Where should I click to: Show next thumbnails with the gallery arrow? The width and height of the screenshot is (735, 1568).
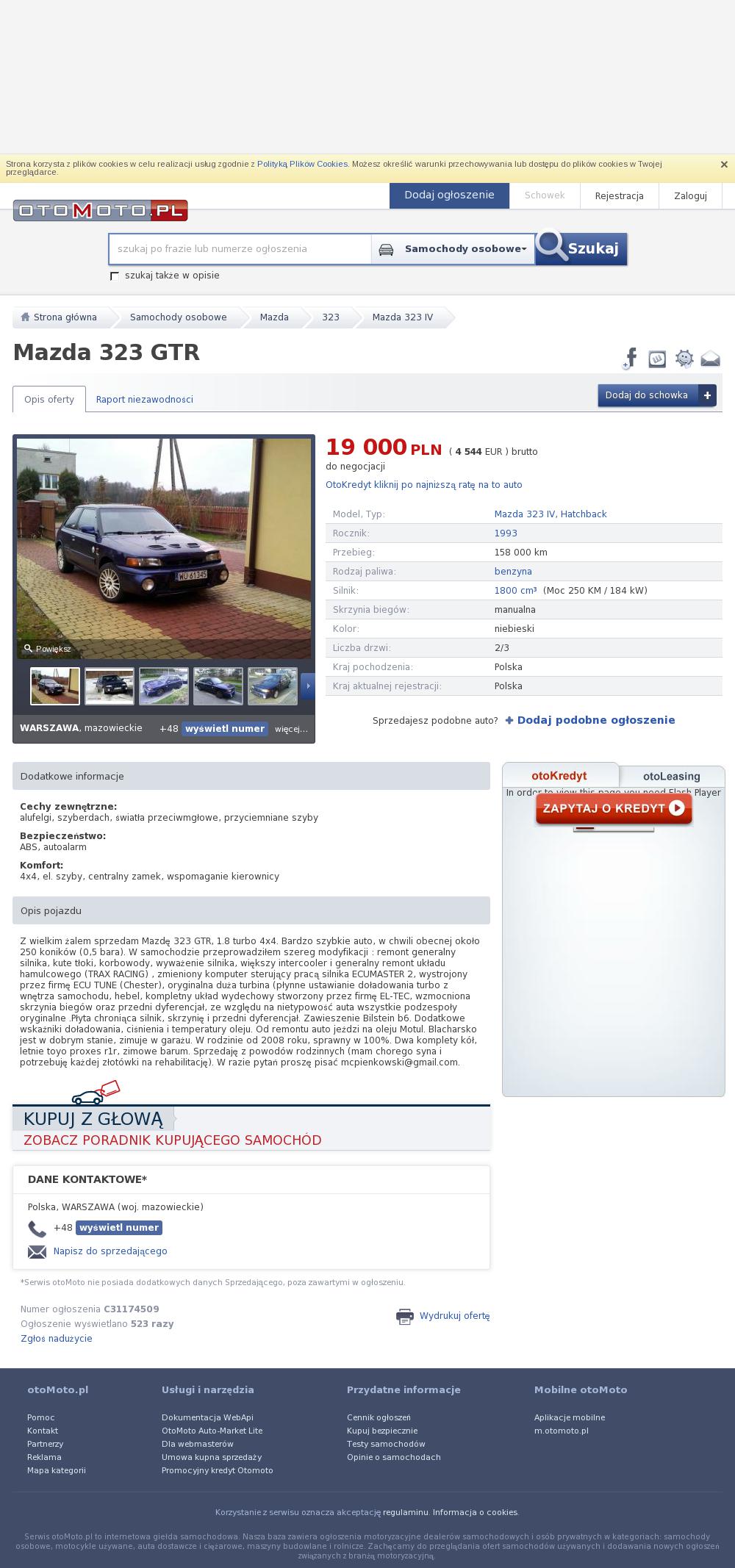pyautogui.click(x=308, y=686)
